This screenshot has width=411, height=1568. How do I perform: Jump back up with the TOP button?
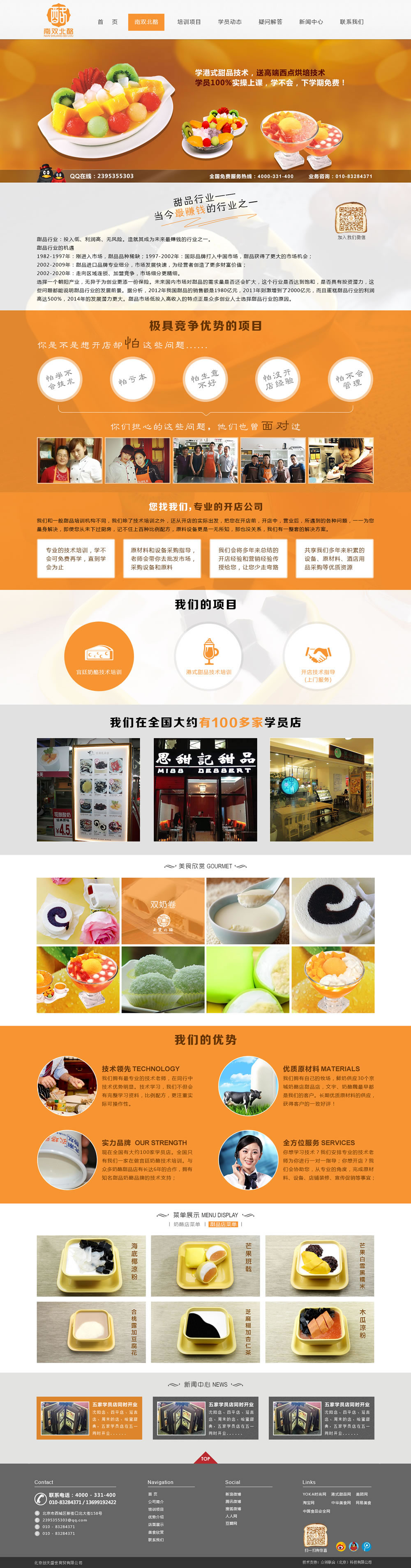[205, 1458]
